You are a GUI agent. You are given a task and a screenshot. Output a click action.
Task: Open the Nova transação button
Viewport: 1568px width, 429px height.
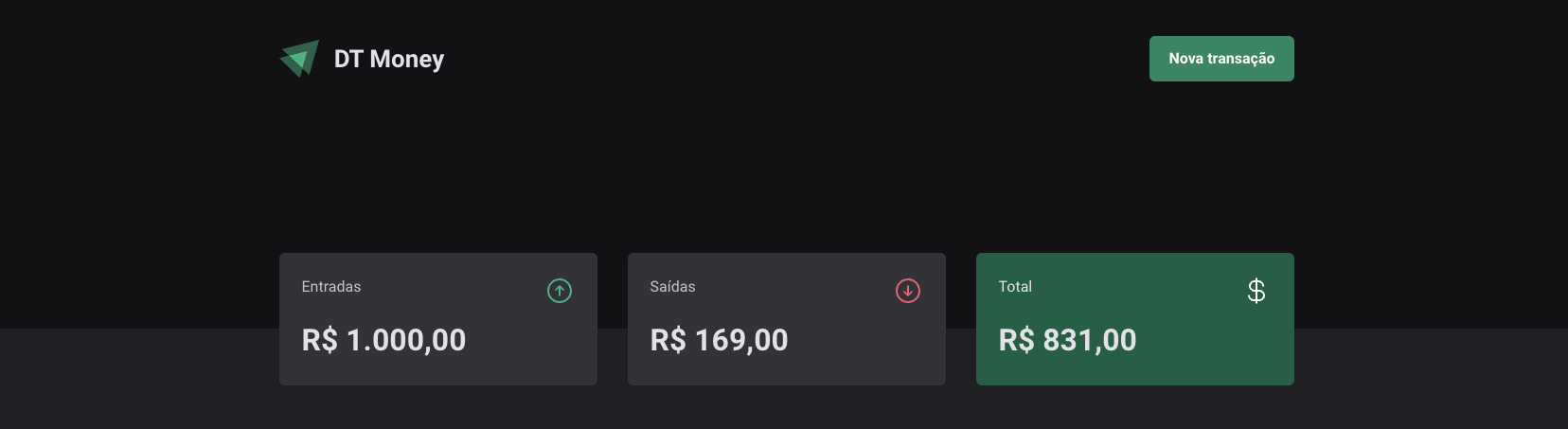1221,59
